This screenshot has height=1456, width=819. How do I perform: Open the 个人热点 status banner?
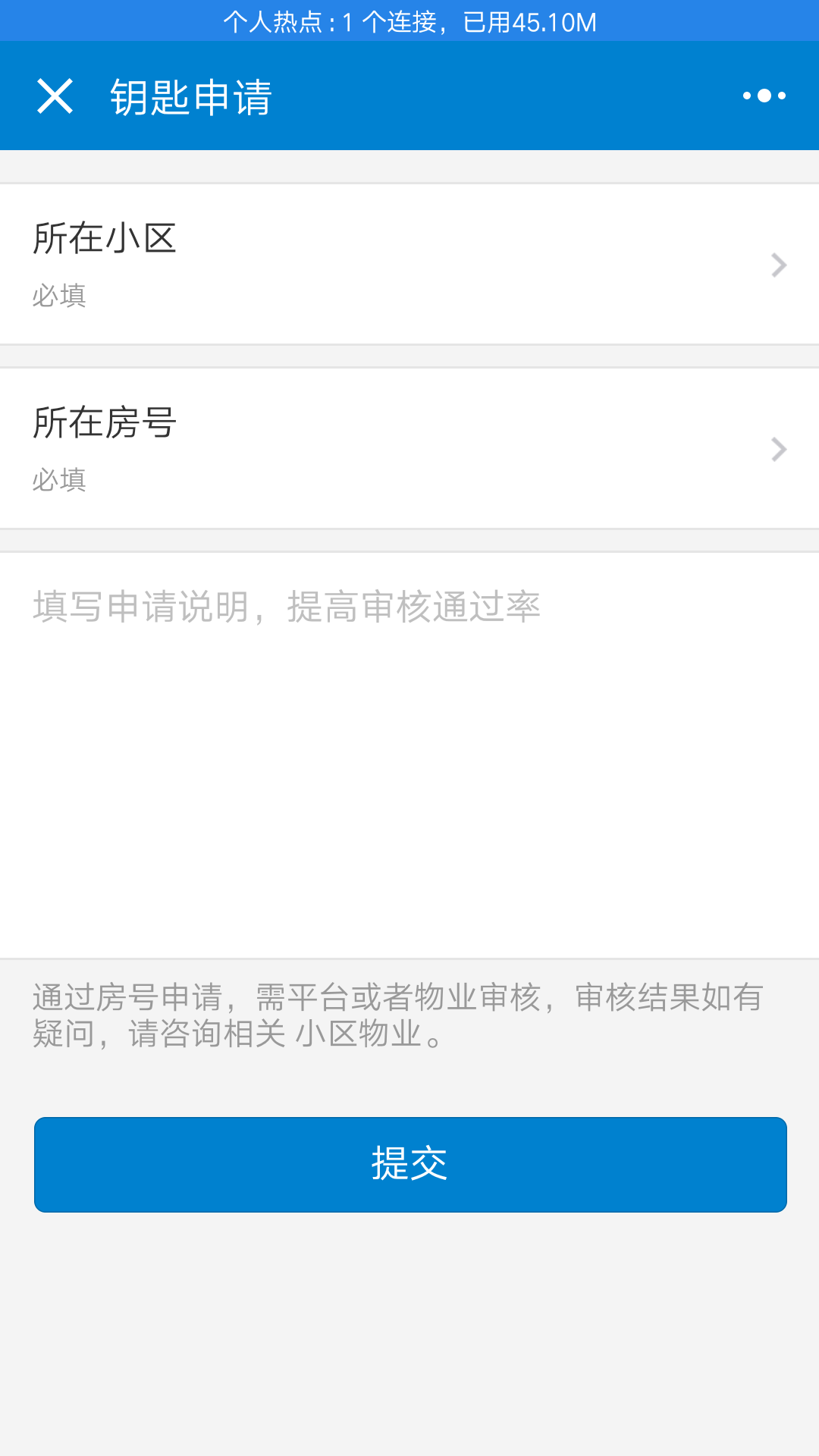coord(409,21)
